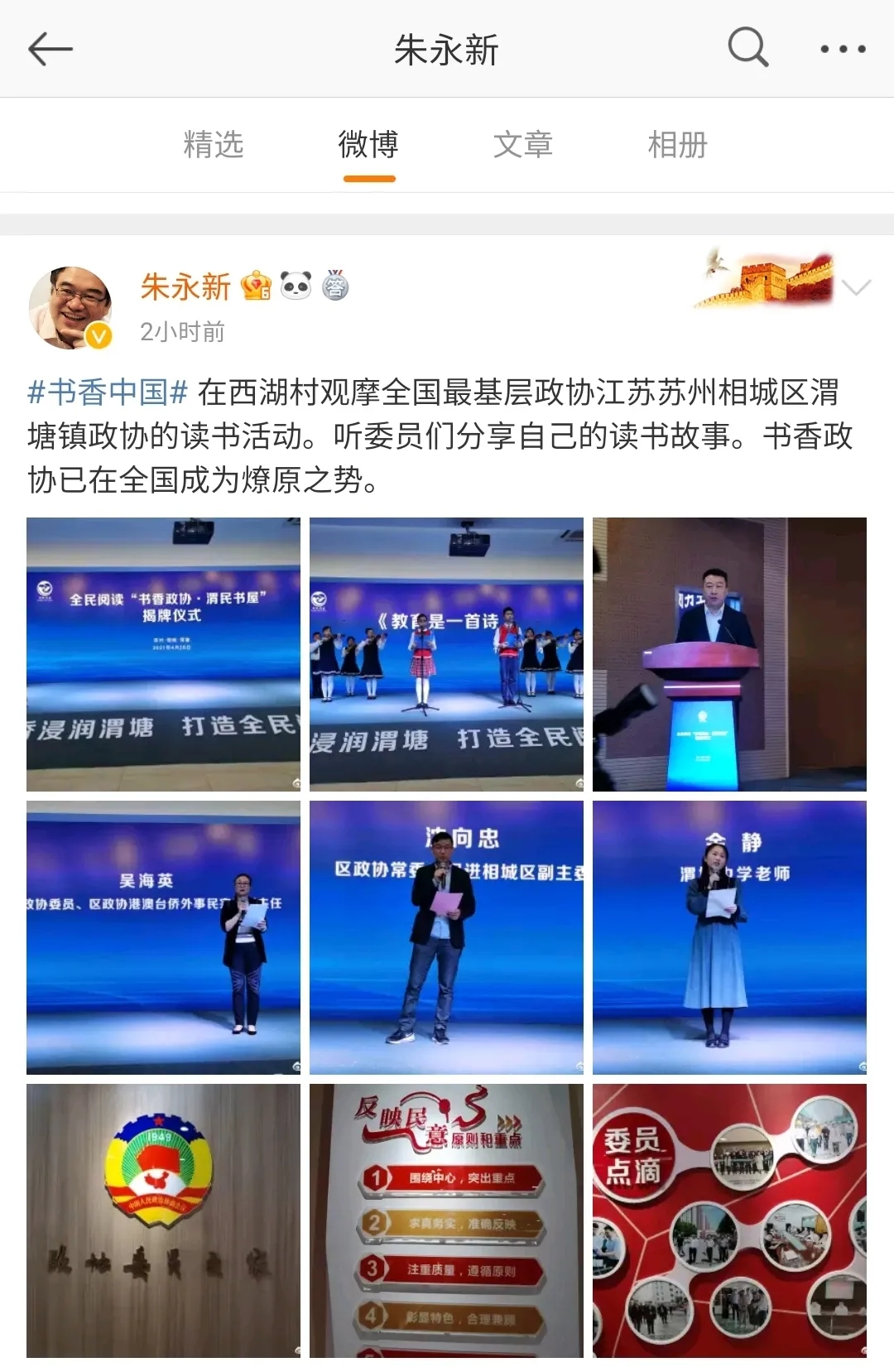This screenshot has width=894, height=1372.
Task: Open the 委员点滴 photo wall image
Action: (729, 1220)
